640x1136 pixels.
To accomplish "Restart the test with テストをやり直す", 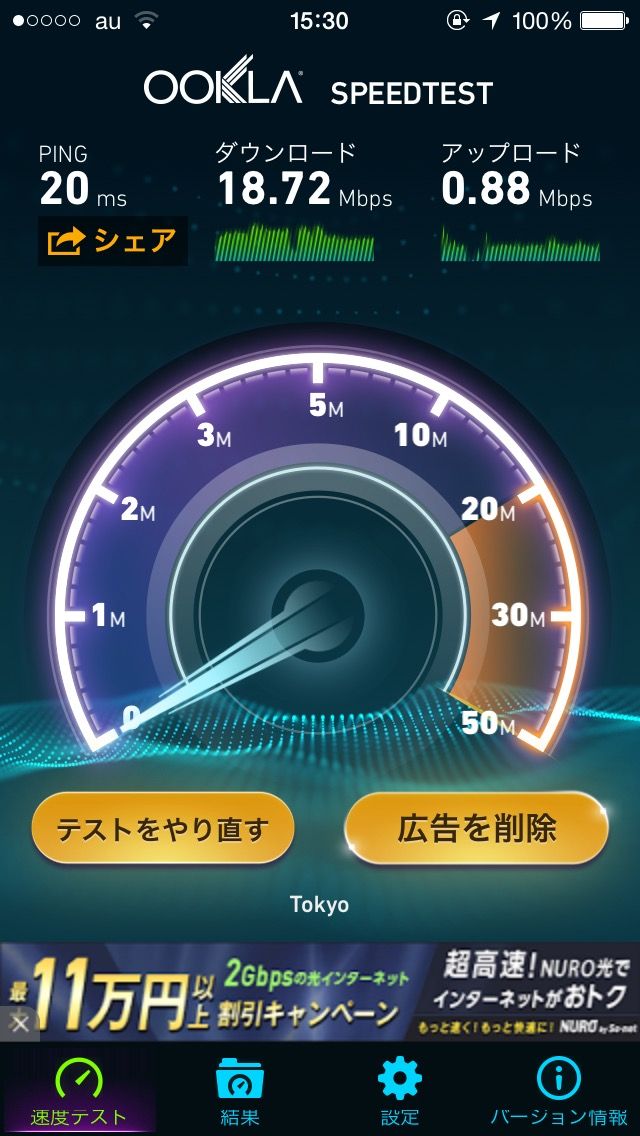I will point(163,829).
